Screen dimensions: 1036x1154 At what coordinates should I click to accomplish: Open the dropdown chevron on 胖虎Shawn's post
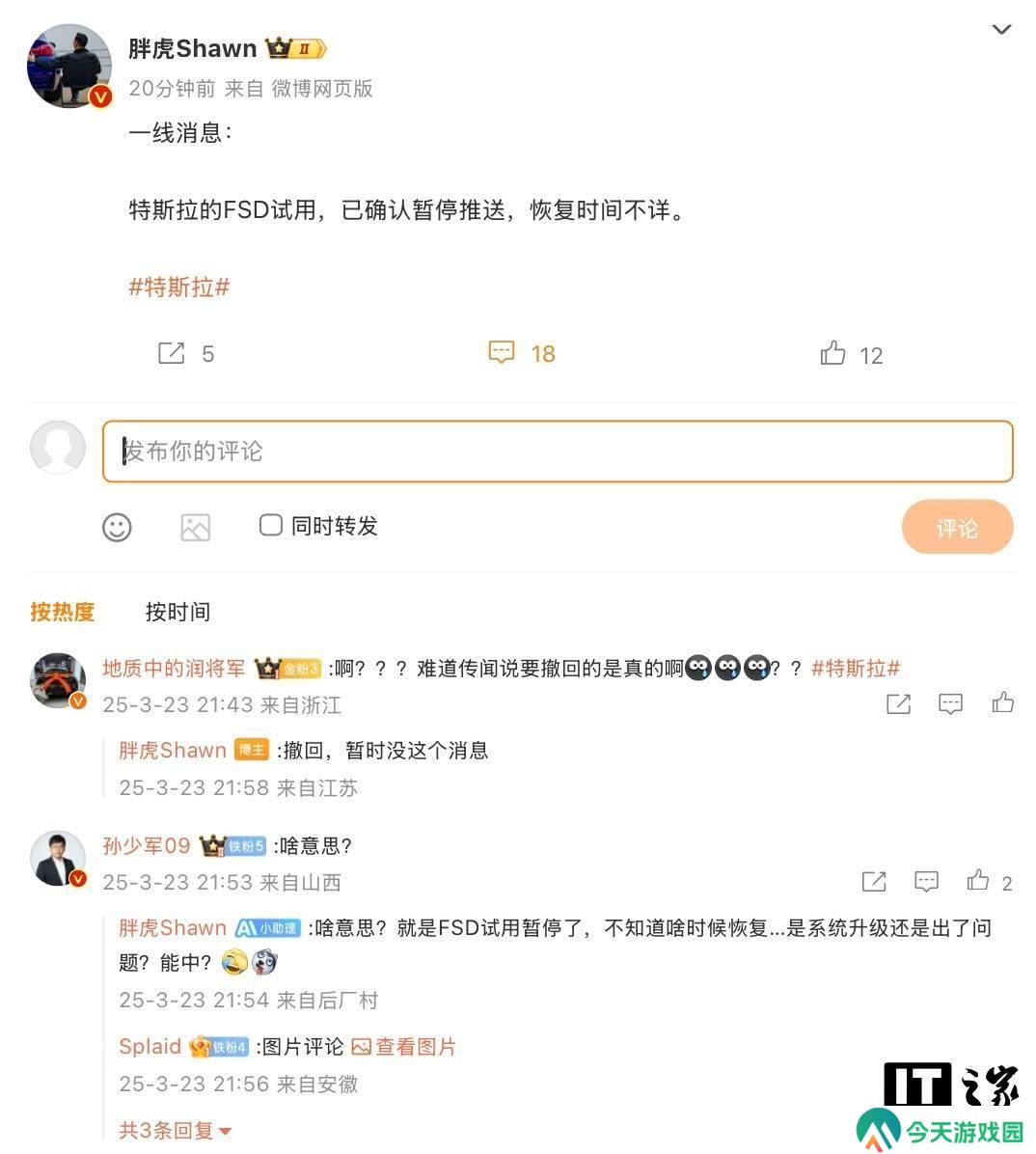pyautogui.click(x=1001, y=30)
